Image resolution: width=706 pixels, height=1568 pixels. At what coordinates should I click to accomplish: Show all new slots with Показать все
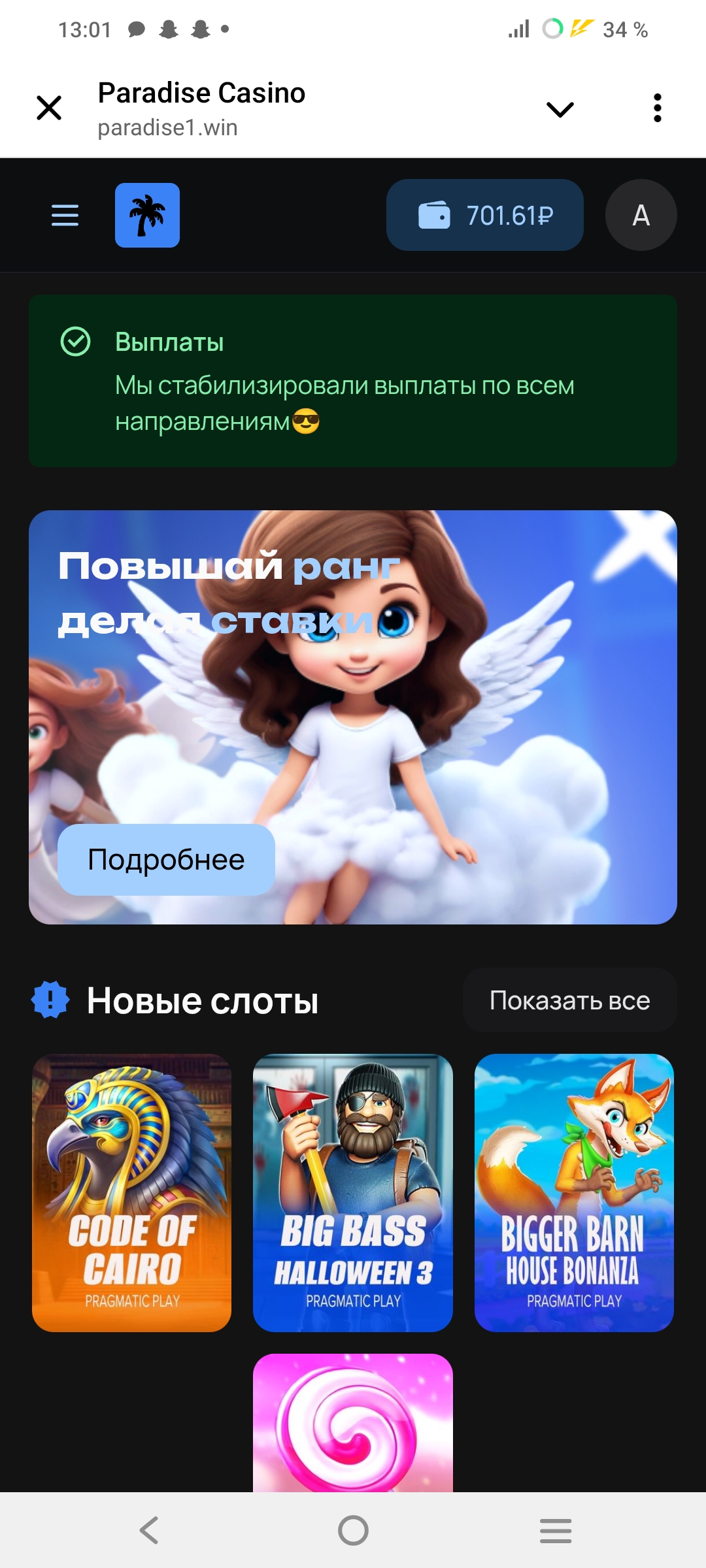click(569, 1000)
